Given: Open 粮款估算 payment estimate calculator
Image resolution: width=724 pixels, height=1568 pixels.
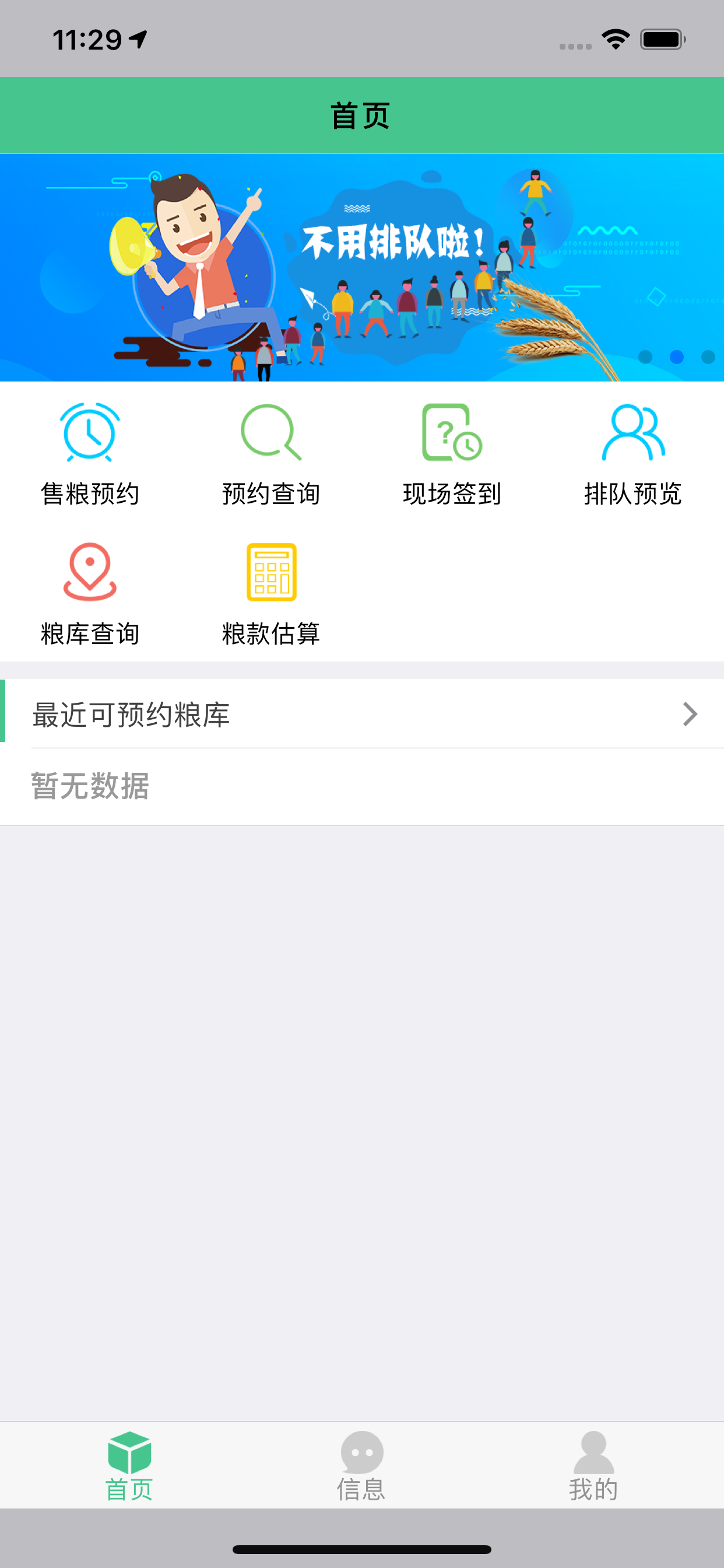Looking at the screenshot, I should point(270,594).
